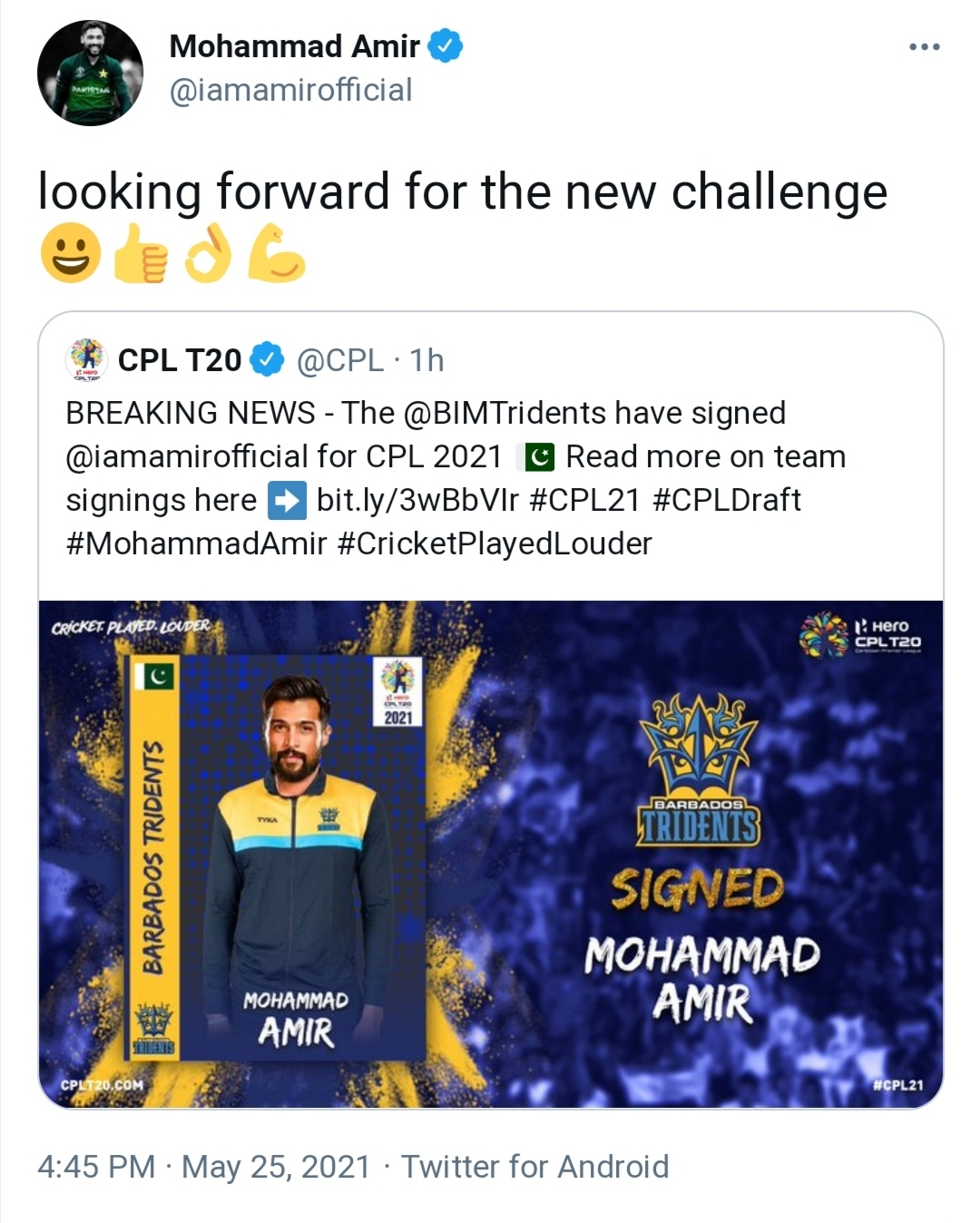
Task: Open the #CPL21 hashtag in tweet text
Action: click(x=584, y=500)
